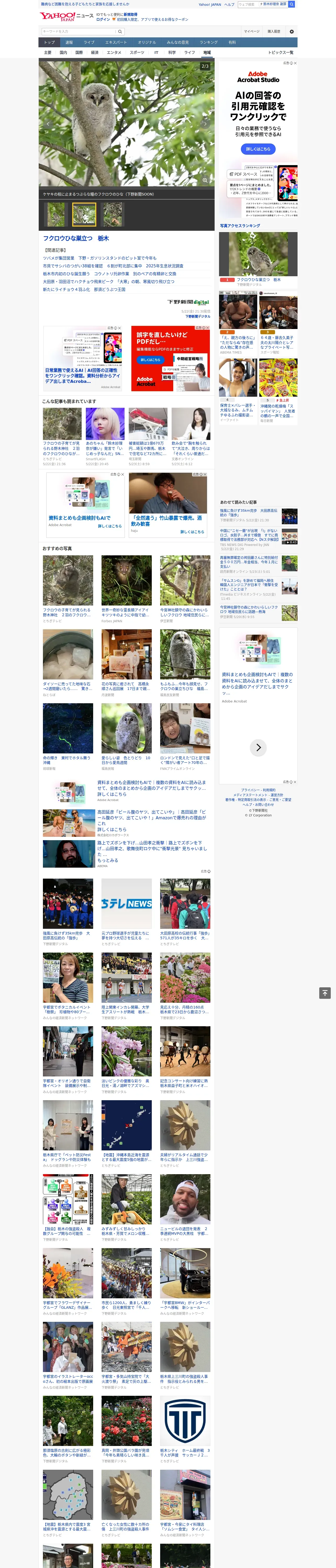Viewport: 336px width, 1568px height.
Task: Open article フクロウひな巣立つ 栃木
Action: [76, 239]
